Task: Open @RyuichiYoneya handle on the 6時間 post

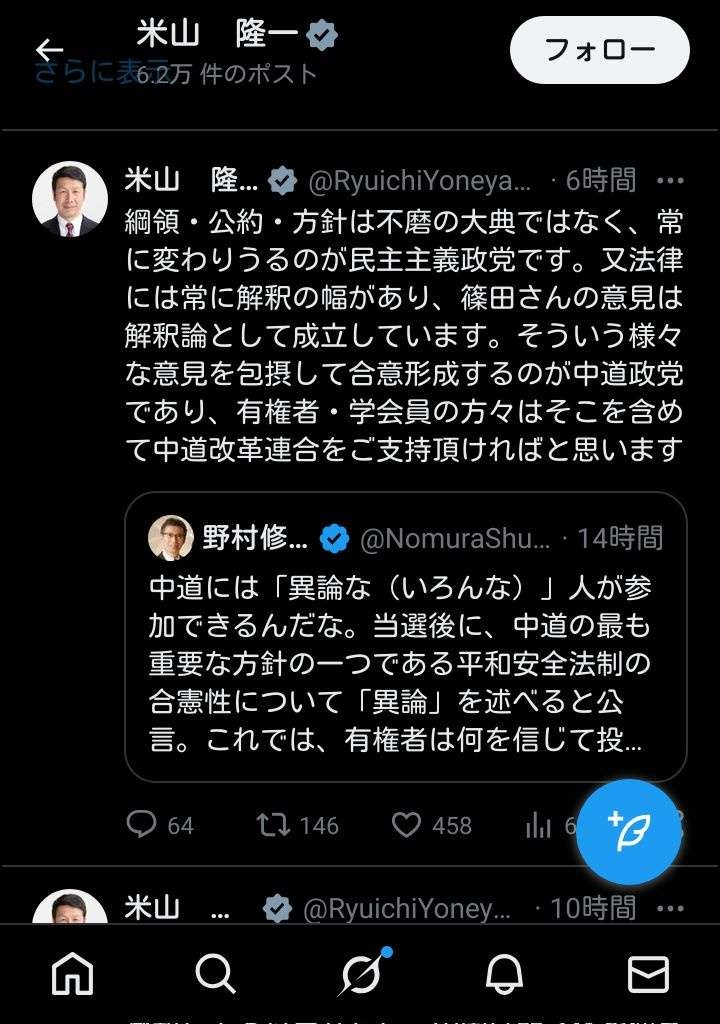Action: pos(420,181)
